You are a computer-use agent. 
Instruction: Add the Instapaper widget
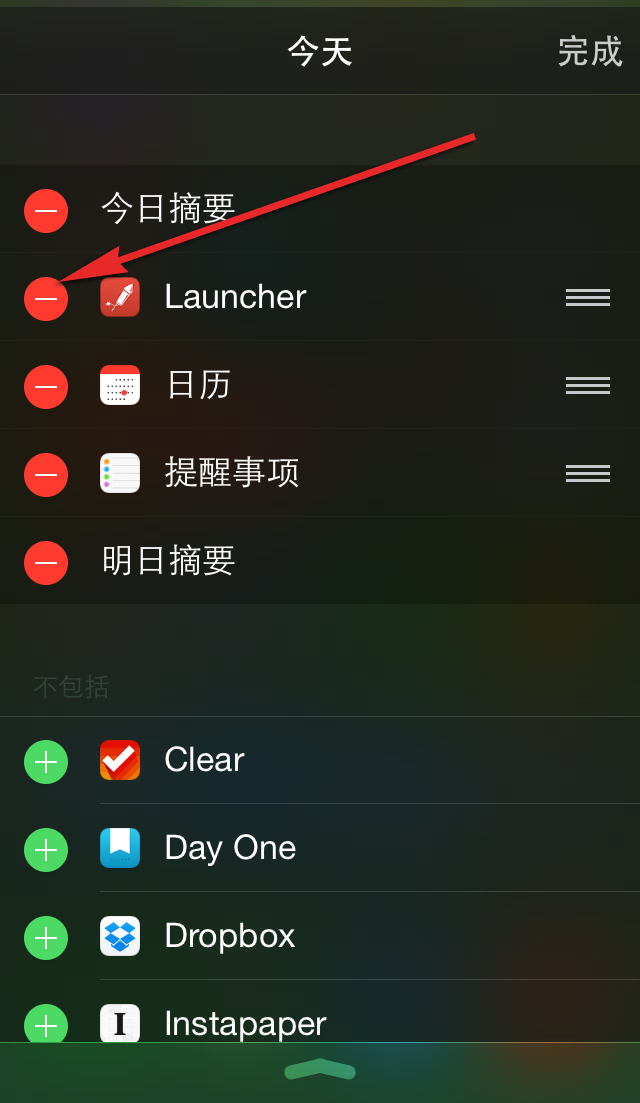(46, 1024)
